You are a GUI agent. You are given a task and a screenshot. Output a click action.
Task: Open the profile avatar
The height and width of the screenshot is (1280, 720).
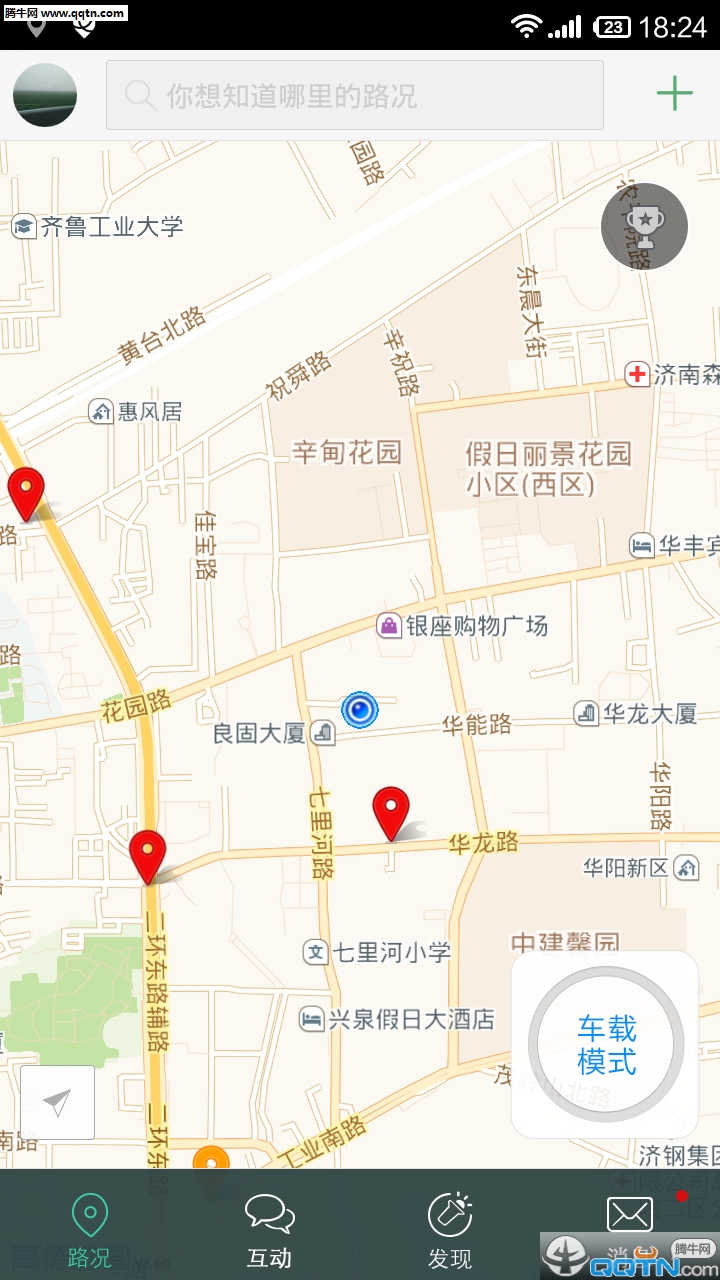(45, 95)
